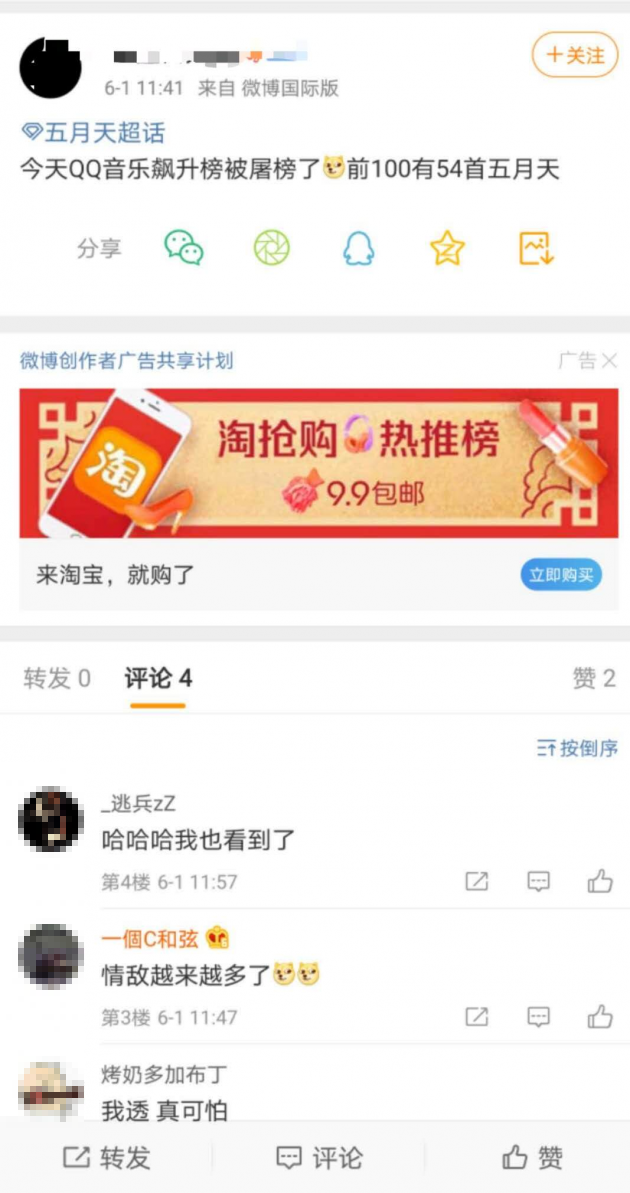Viewport: 630px width, 1193px height.
Task: Like _逃兵zZ's comment
Action: tap(600, 881)
